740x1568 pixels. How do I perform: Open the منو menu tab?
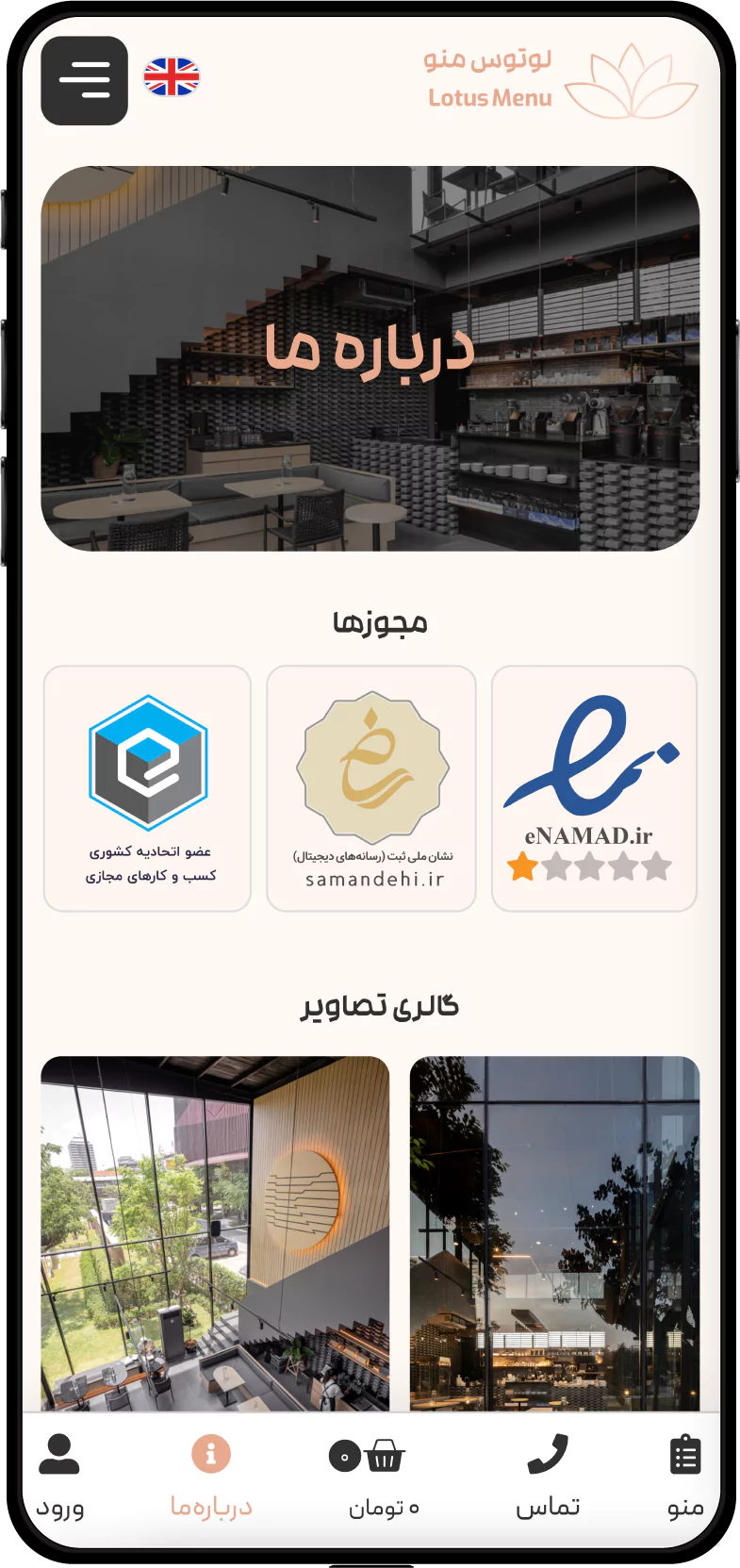point(685,1477)
